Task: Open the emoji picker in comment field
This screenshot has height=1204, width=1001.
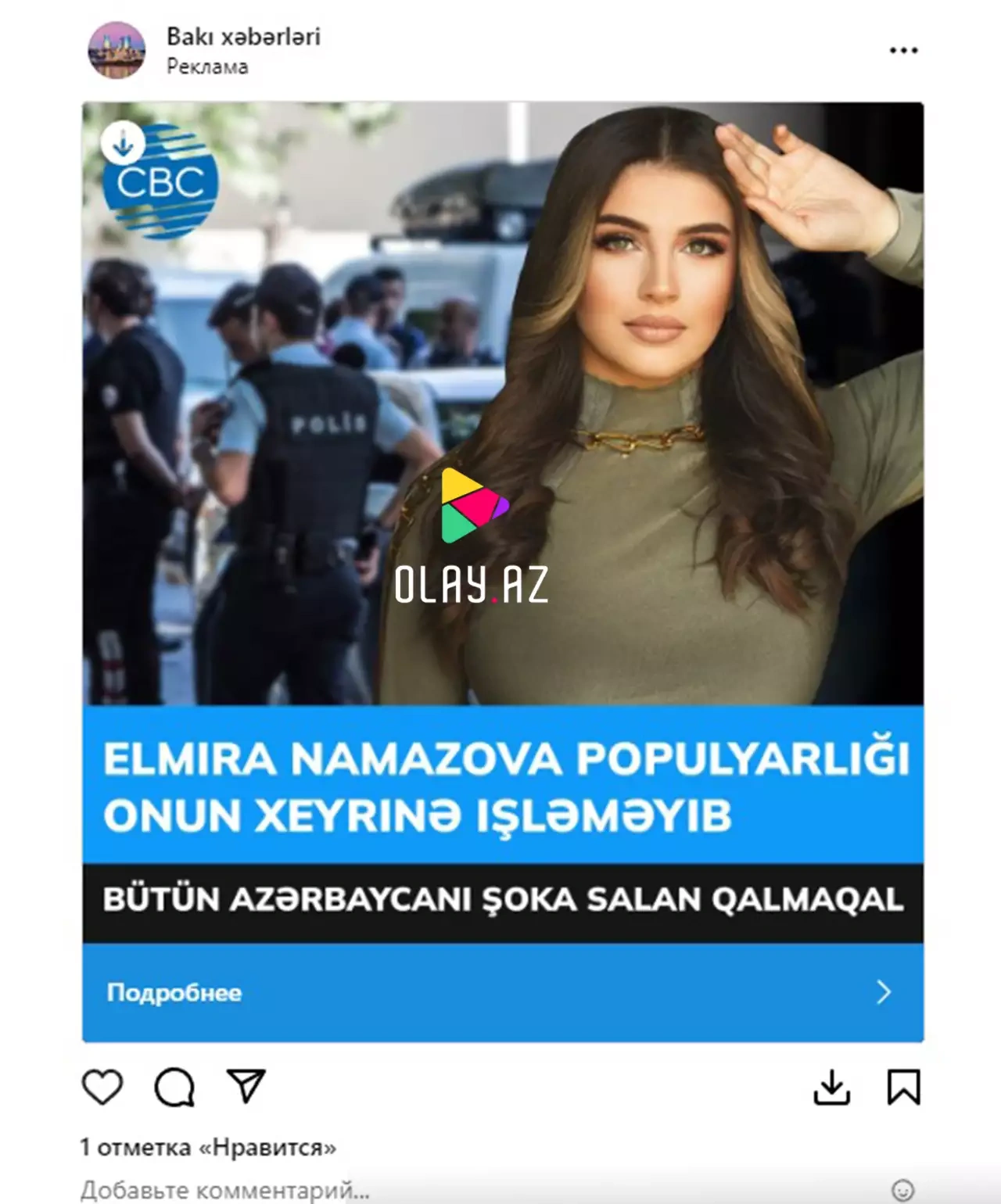Action: [902, 1190]
